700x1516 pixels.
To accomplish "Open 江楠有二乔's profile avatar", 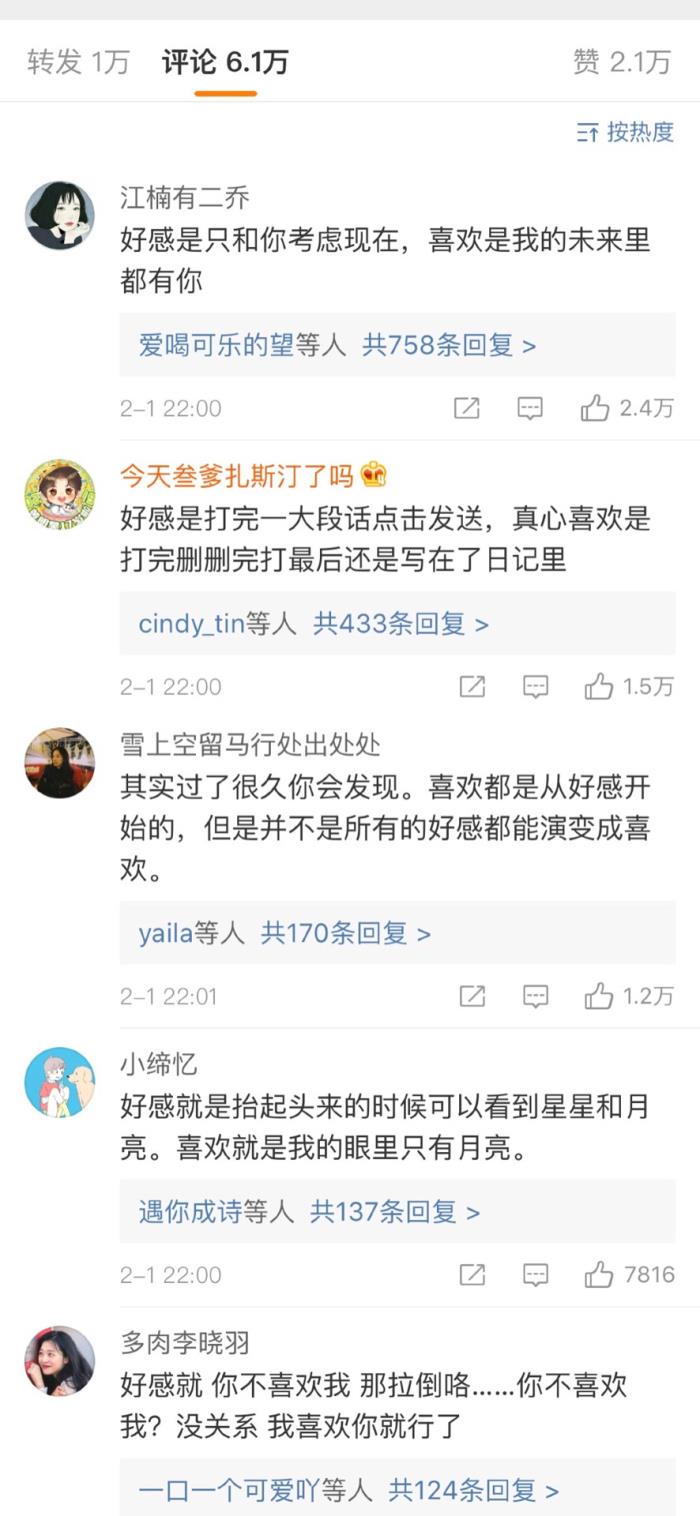I will (60, 216).
